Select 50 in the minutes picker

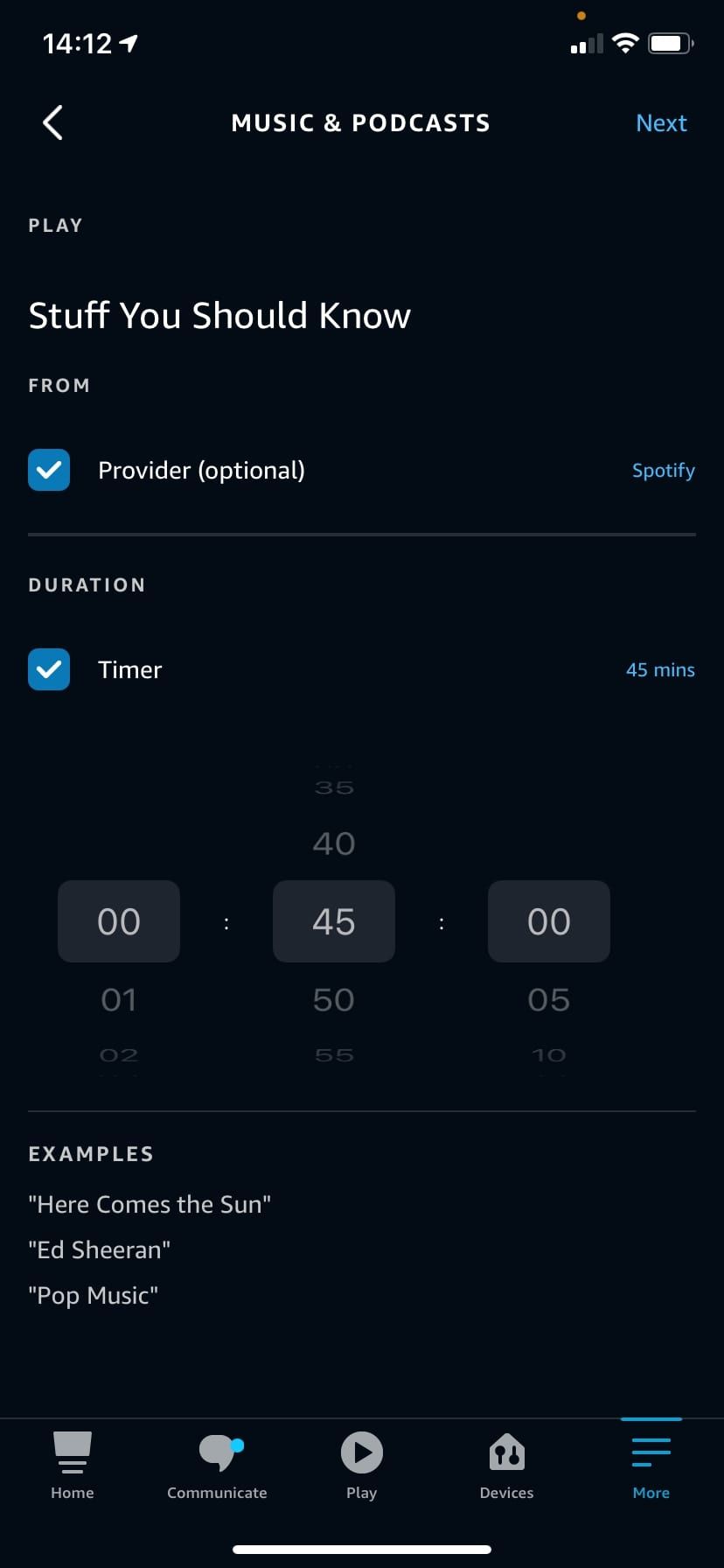(x=333, y=999)
